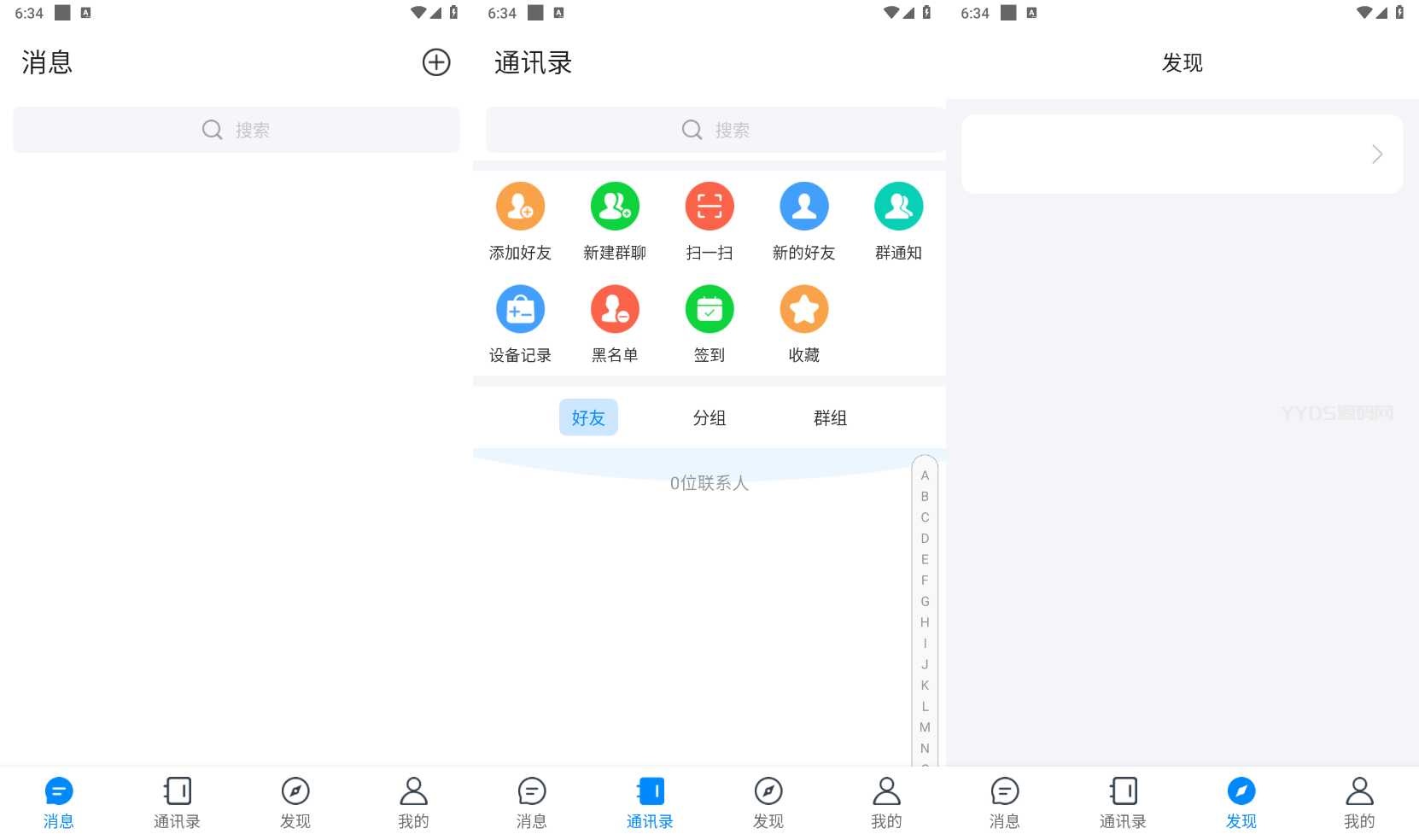Select the 好友 tab in contacts

588,417
